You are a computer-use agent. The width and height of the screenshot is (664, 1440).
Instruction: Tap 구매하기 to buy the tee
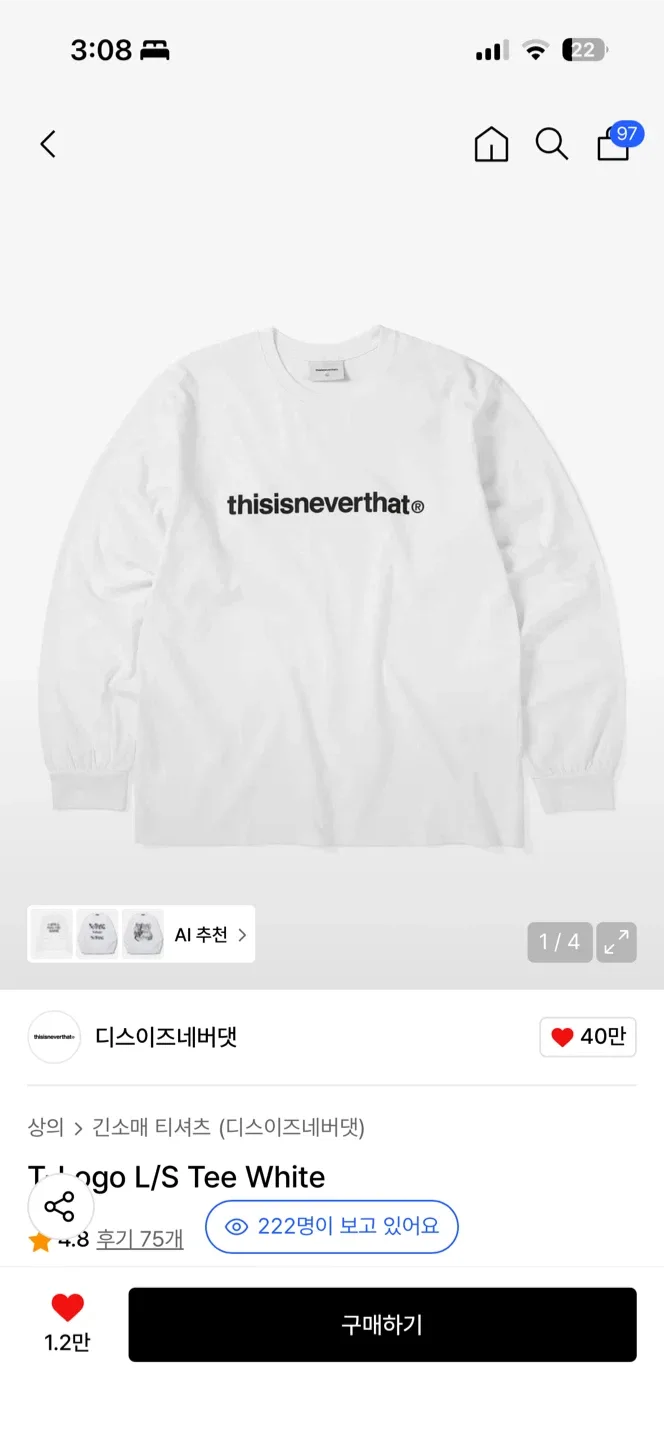pos(382,1325)
